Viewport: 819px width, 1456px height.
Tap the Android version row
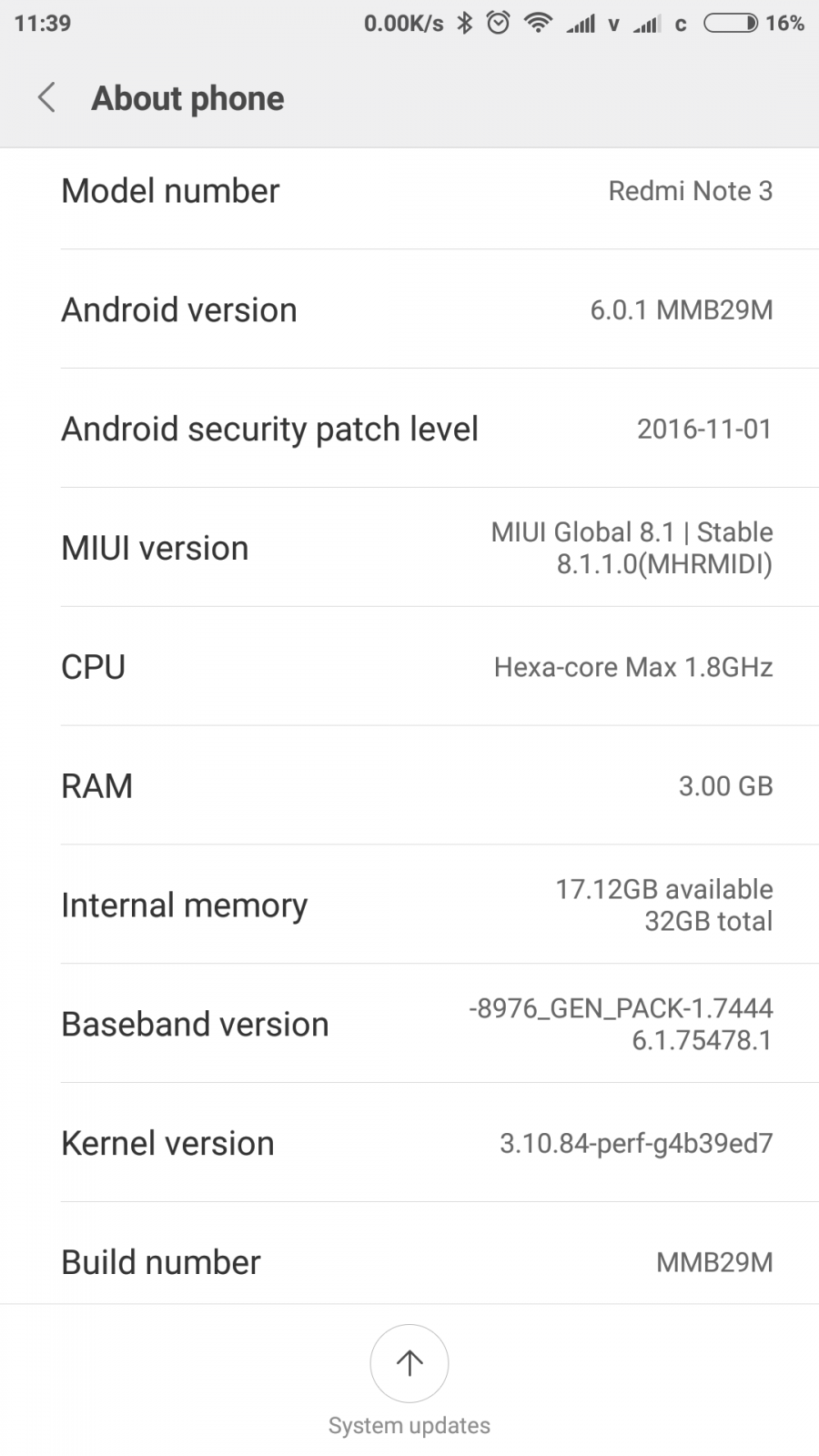[409, 309]
